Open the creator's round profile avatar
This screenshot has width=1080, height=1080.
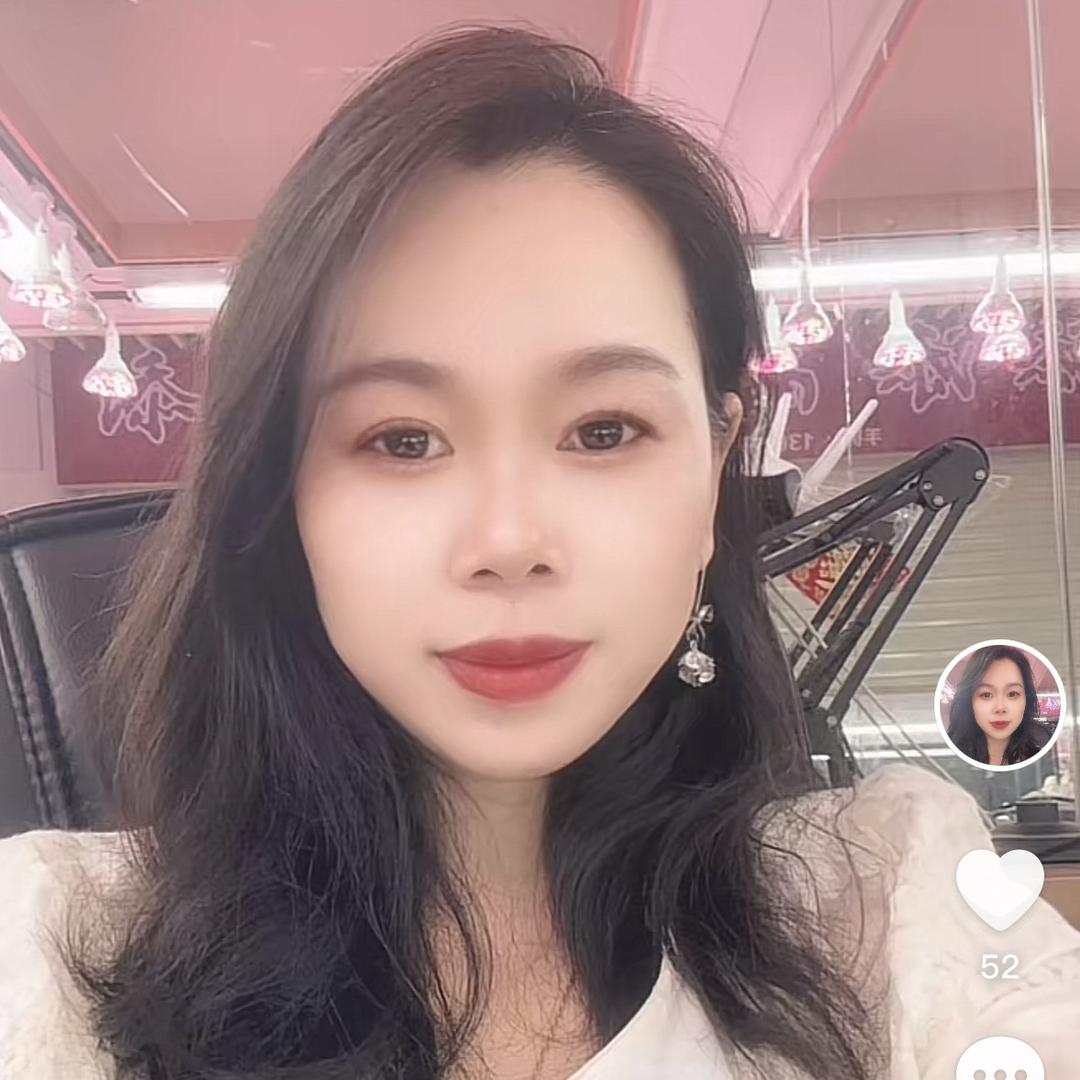(999, 705)
